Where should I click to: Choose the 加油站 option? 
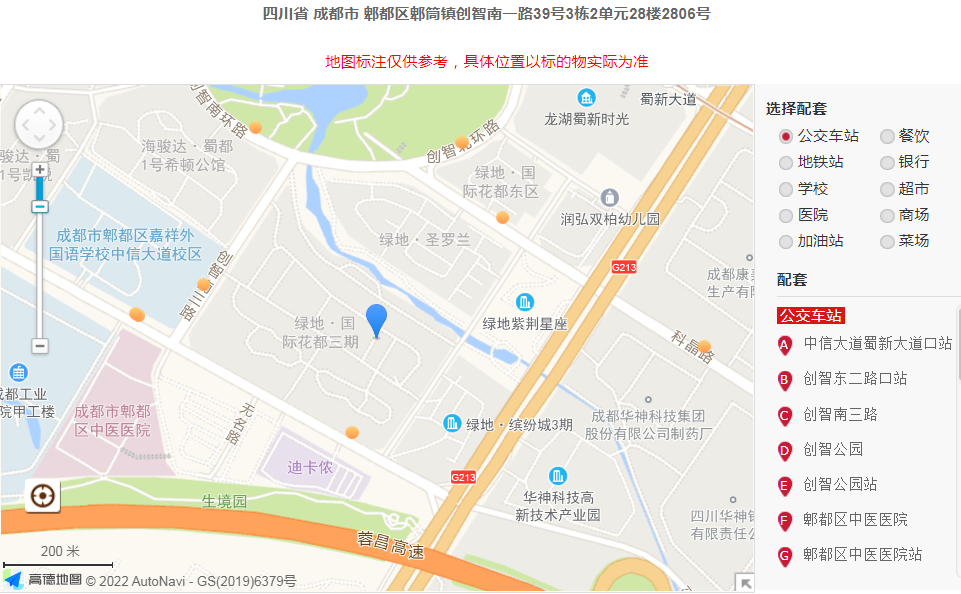click(787, 241)
